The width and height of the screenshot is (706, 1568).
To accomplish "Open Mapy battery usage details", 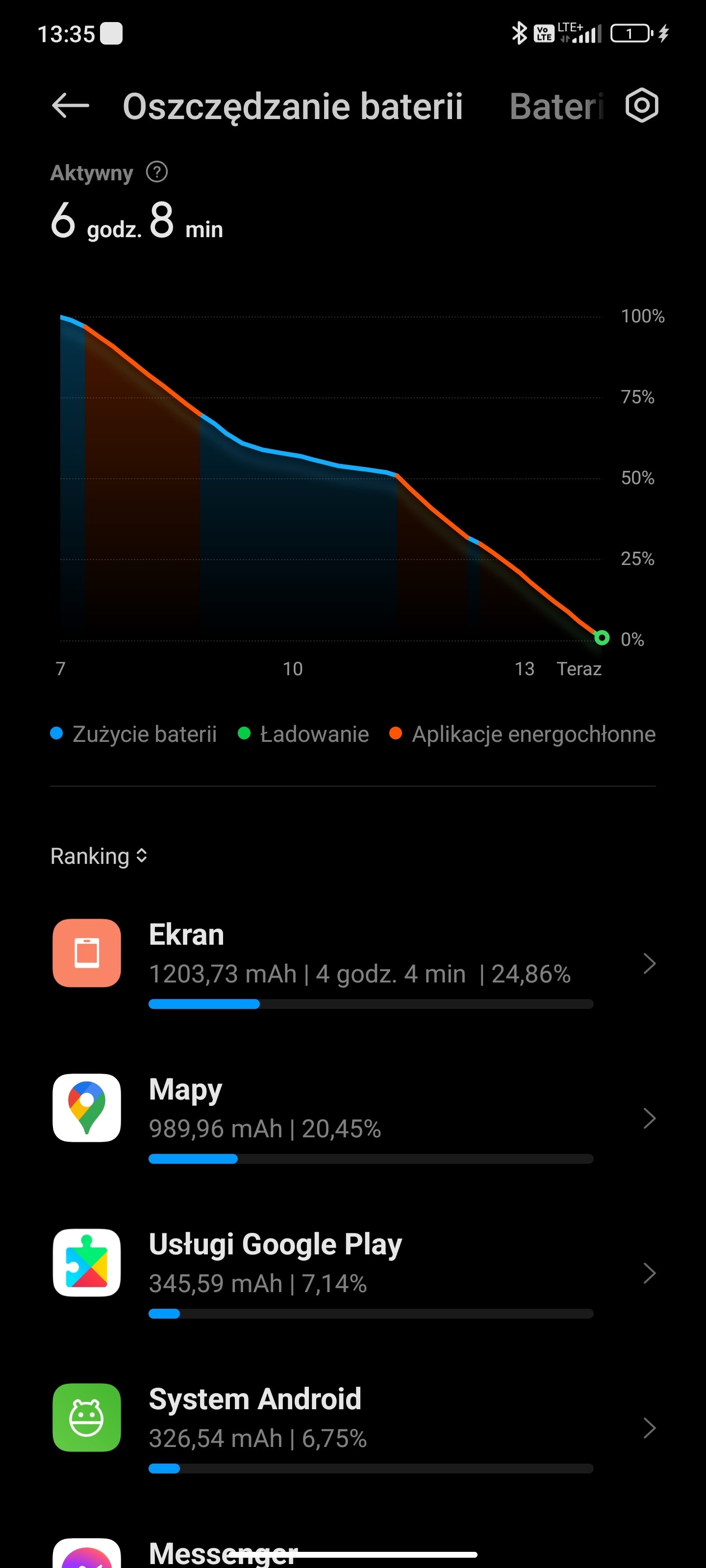I will click(353, 1117).
